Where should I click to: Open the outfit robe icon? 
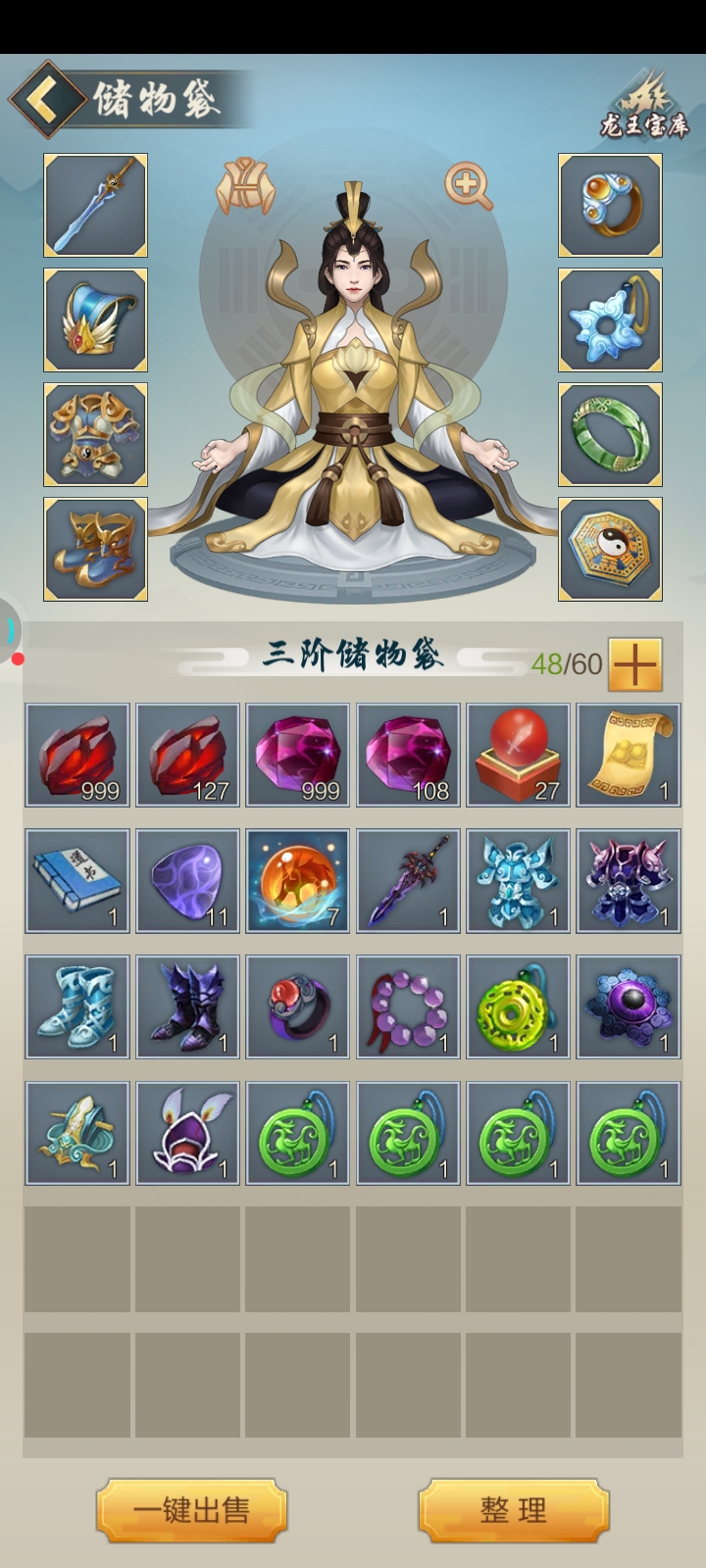245,185
